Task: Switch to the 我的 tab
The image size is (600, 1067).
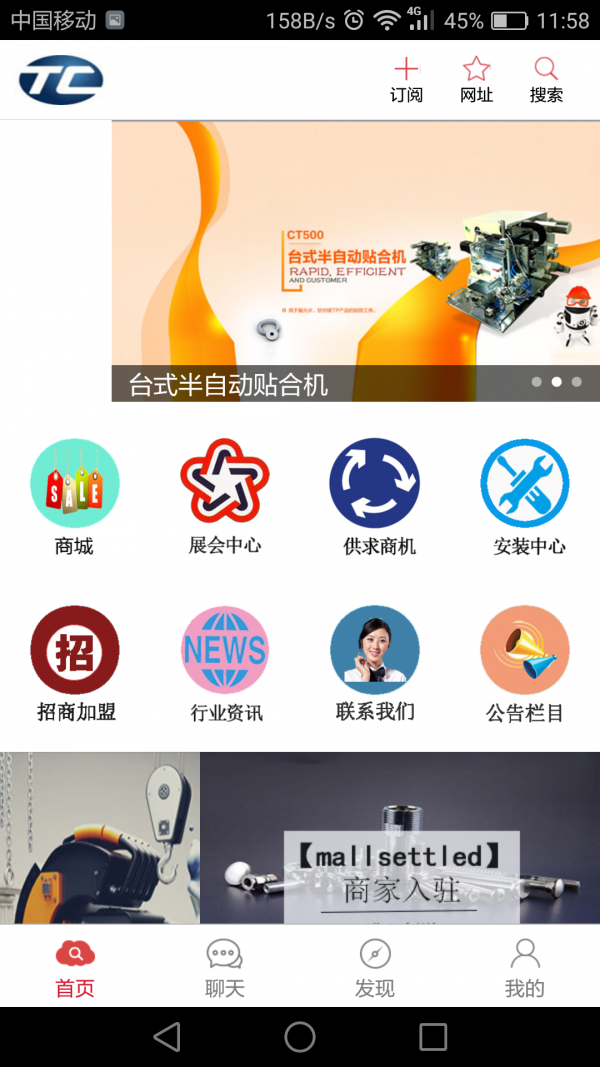Action: coord(525,968)
